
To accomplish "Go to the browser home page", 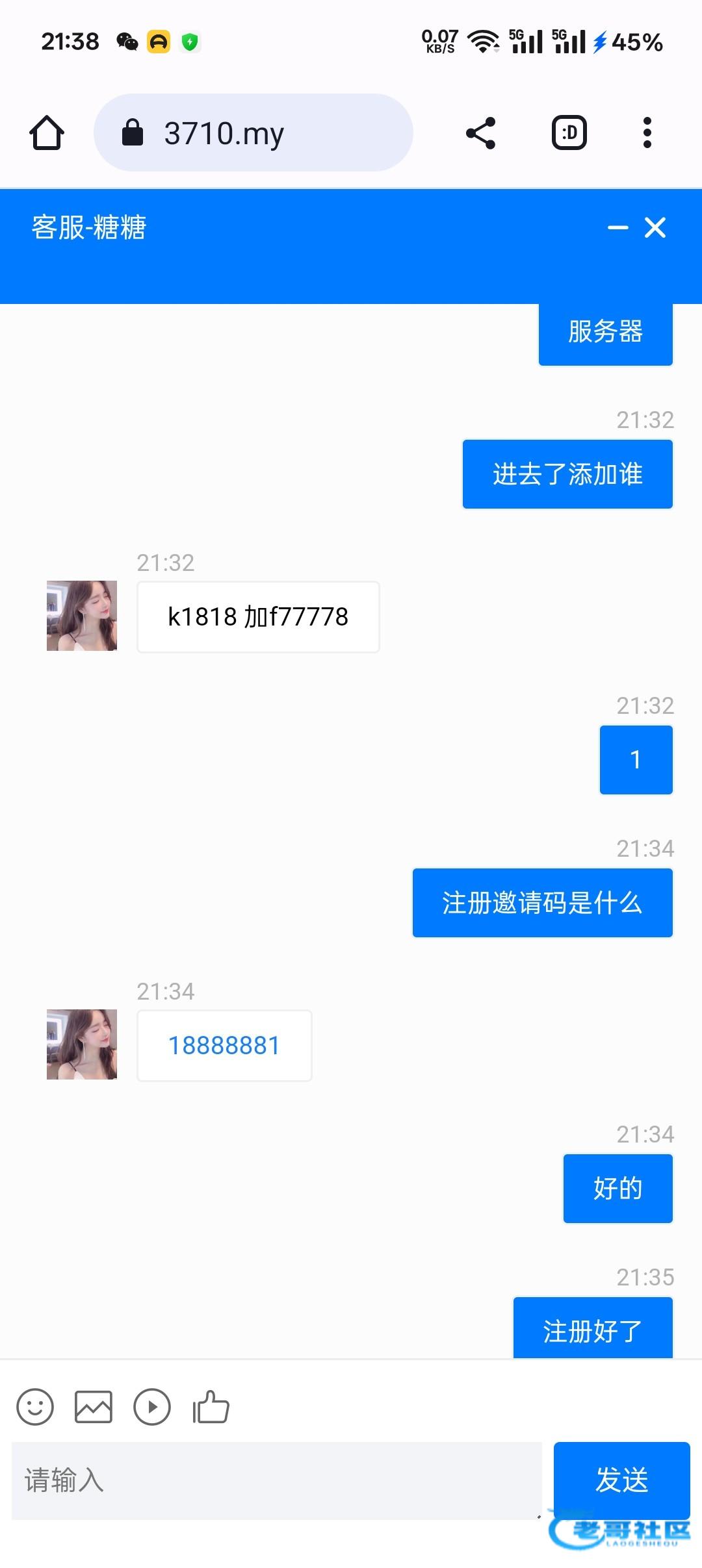I will 47,133.
